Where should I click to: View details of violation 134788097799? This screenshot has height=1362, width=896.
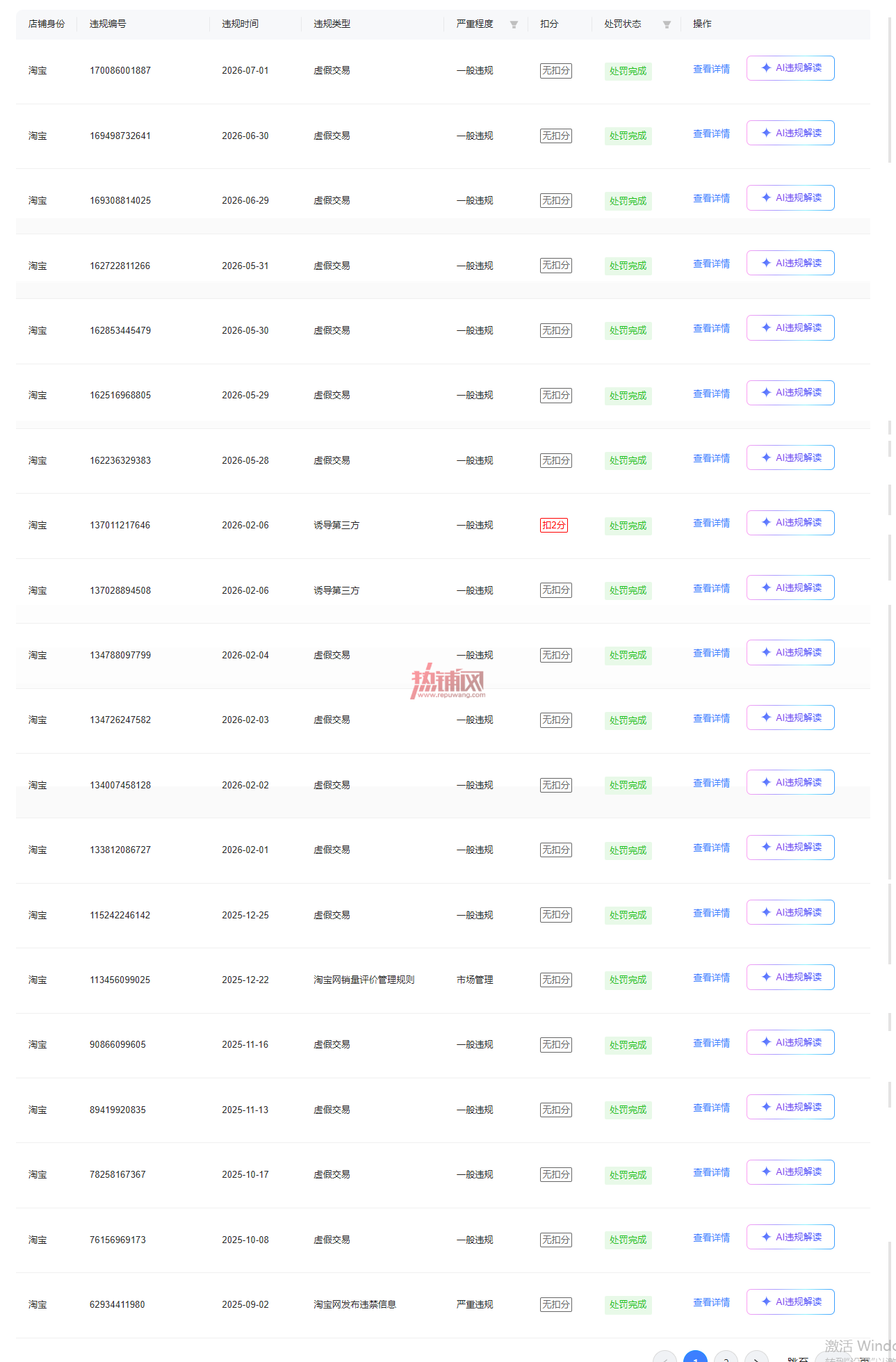(x=711, y=653)
